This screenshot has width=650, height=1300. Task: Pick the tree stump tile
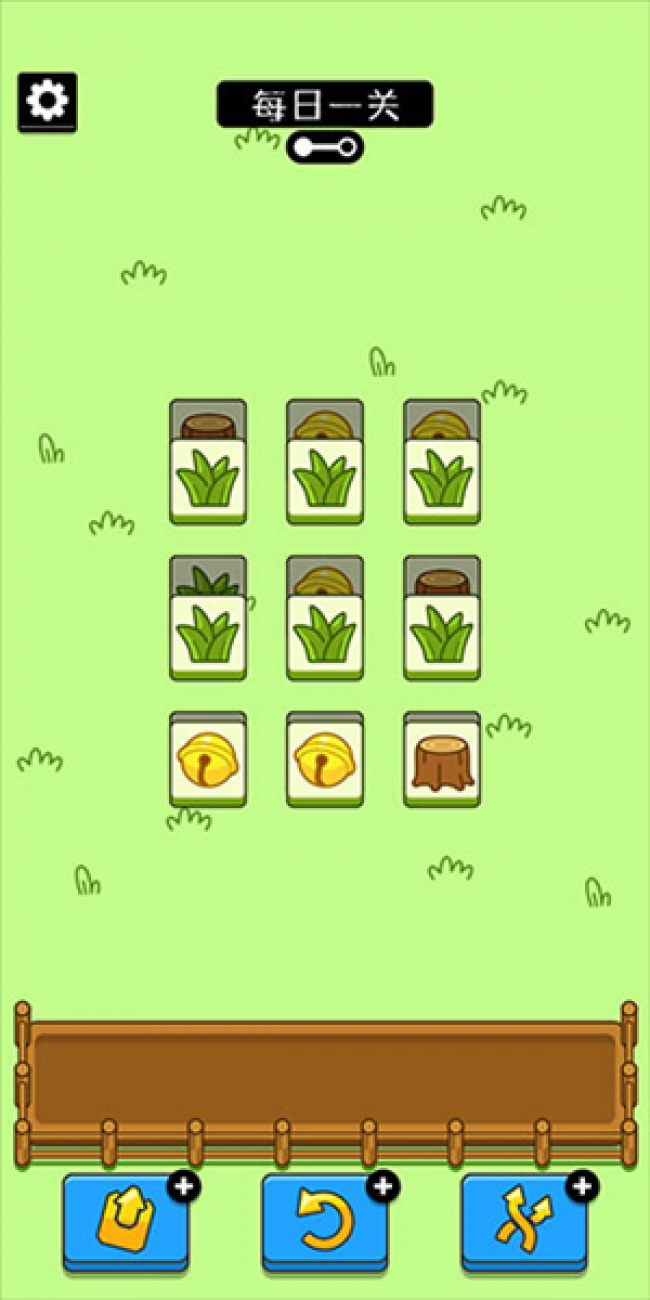[441, 762]
